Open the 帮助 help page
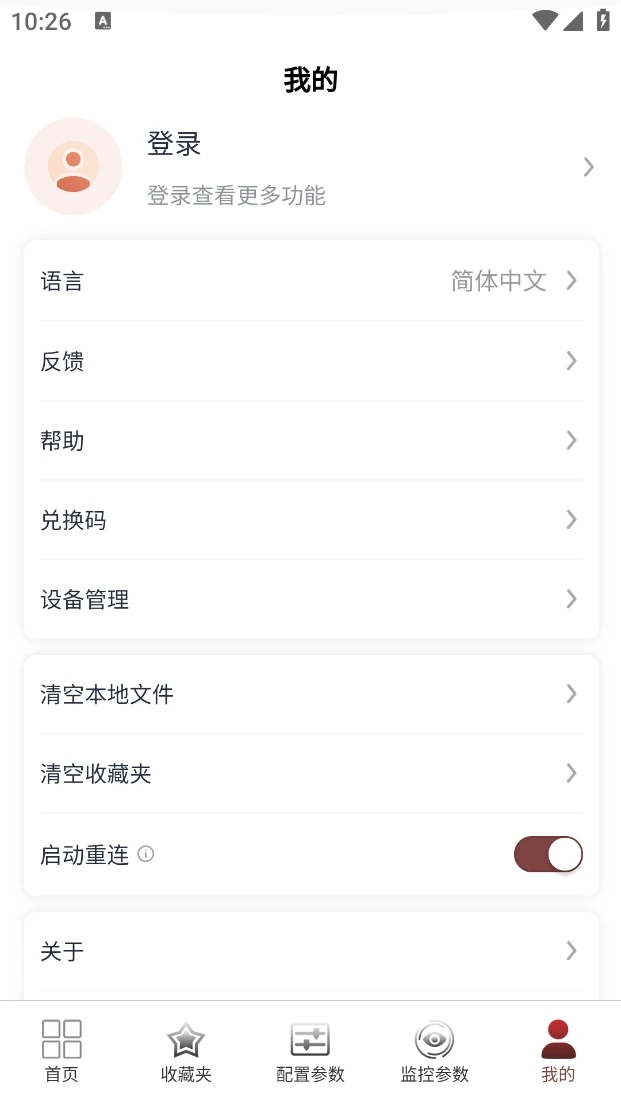This screenshot has width=621, height=1104. (x=310, y=440)
